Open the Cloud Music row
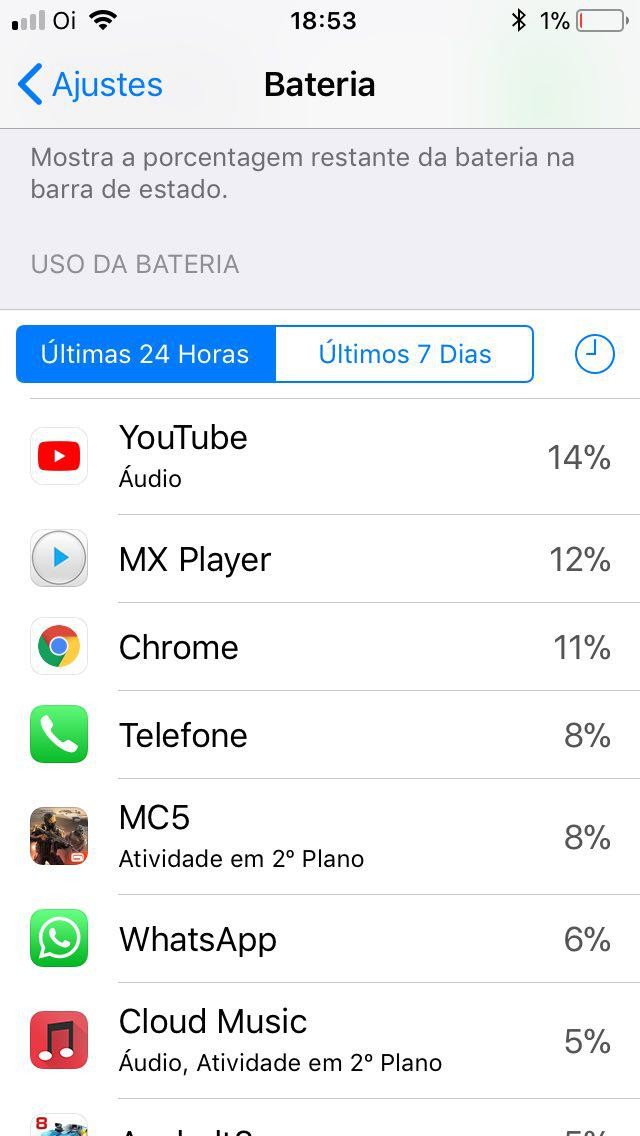The image size is (640, 1136). click(320, 1040)
